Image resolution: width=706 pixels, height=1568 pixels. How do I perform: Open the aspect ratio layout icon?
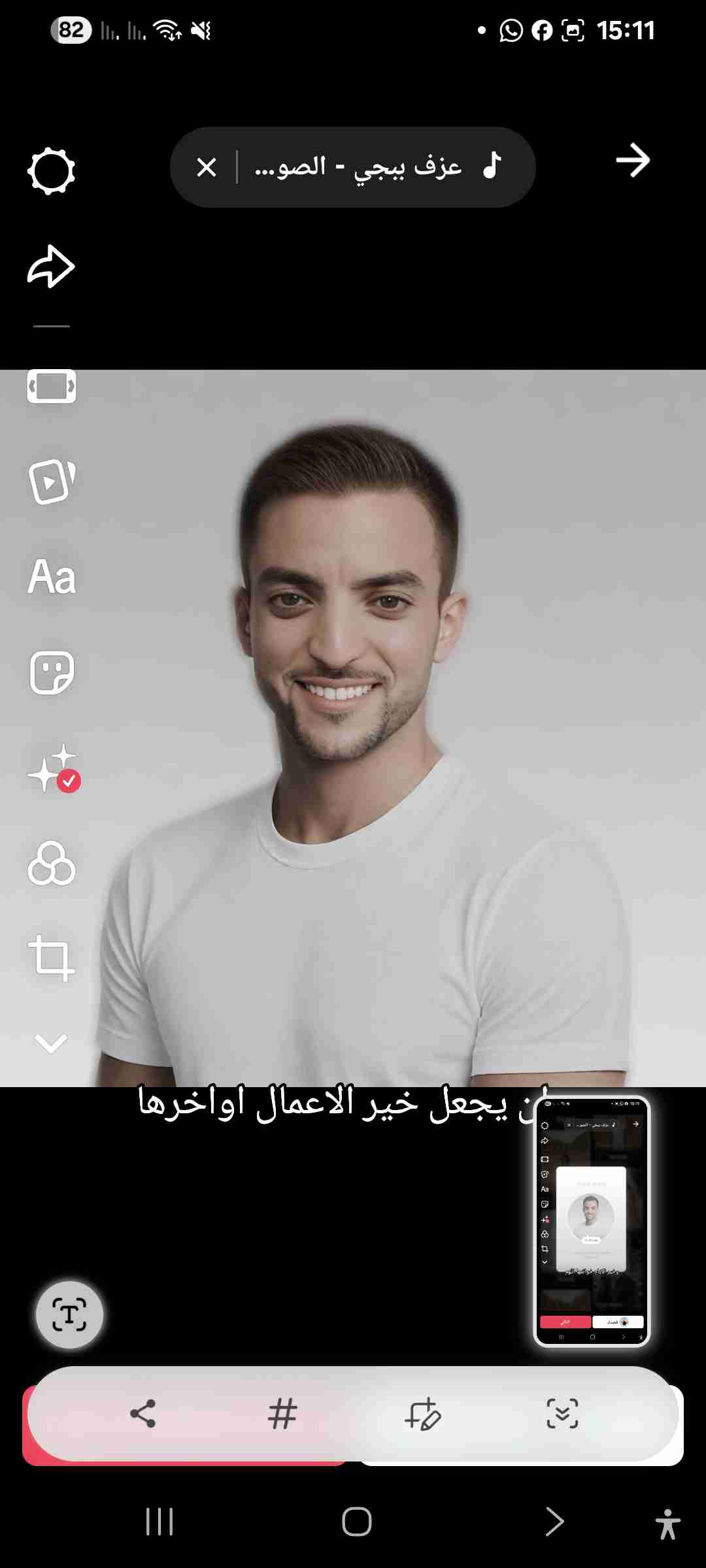pos(52,387)
